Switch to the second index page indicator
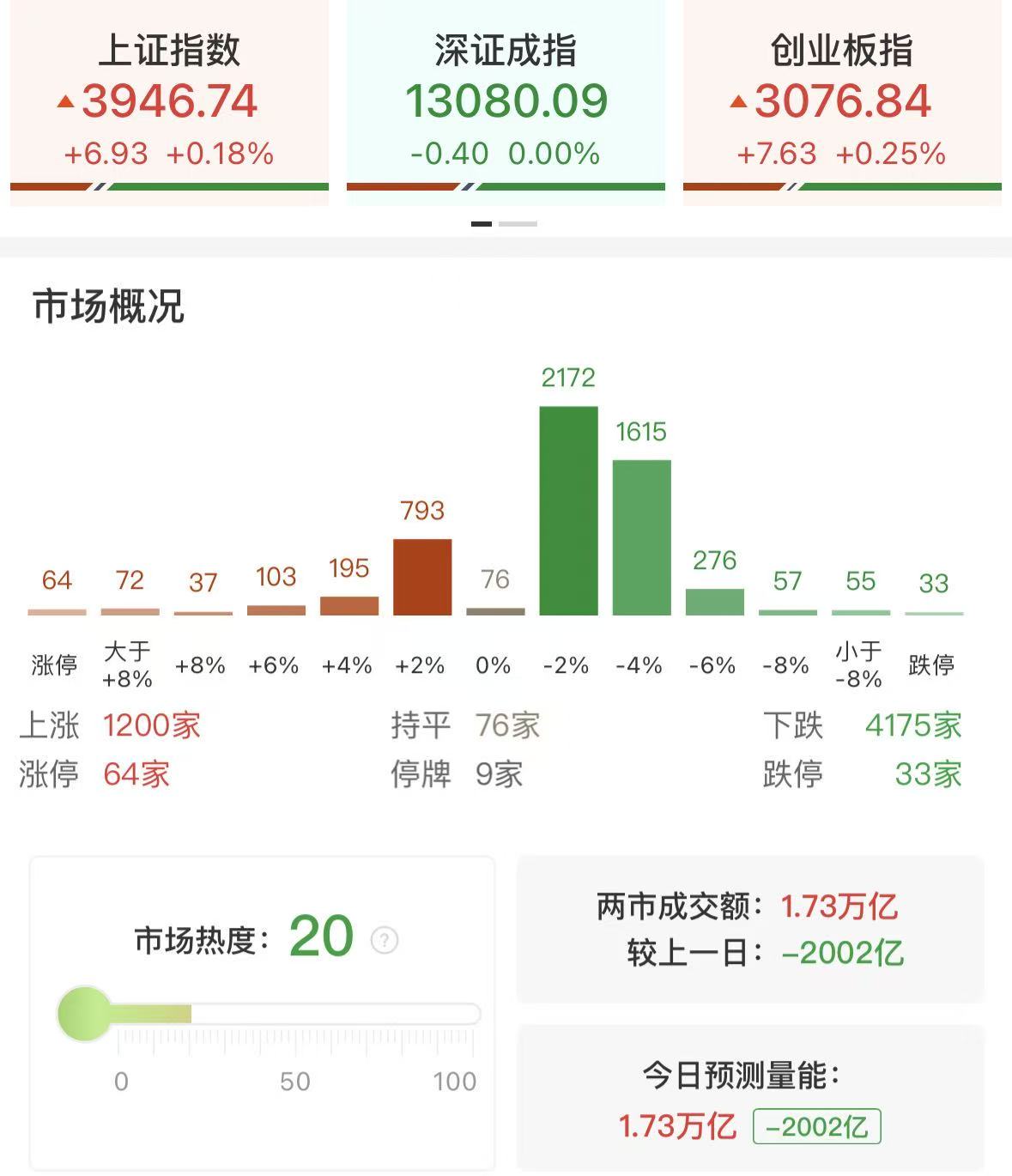1012x1176 pixels. (518, 224)
